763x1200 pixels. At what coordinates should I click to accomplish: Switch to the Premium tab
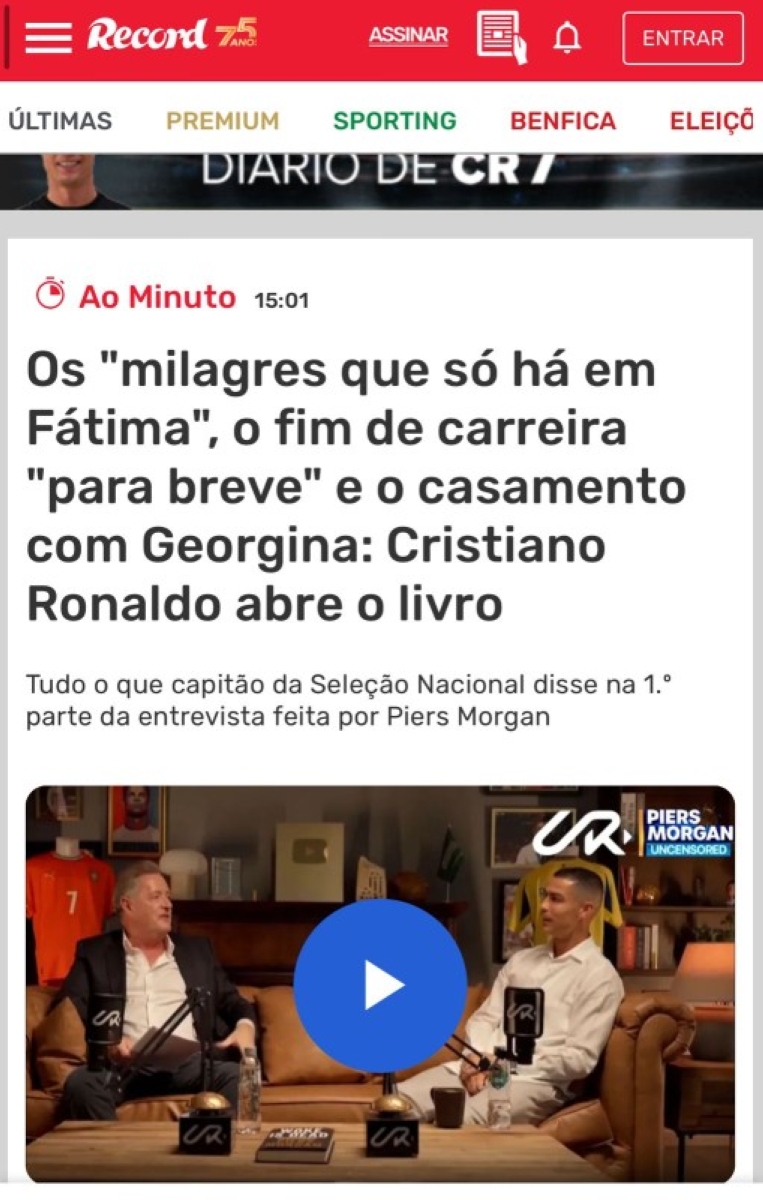(222, 121)
